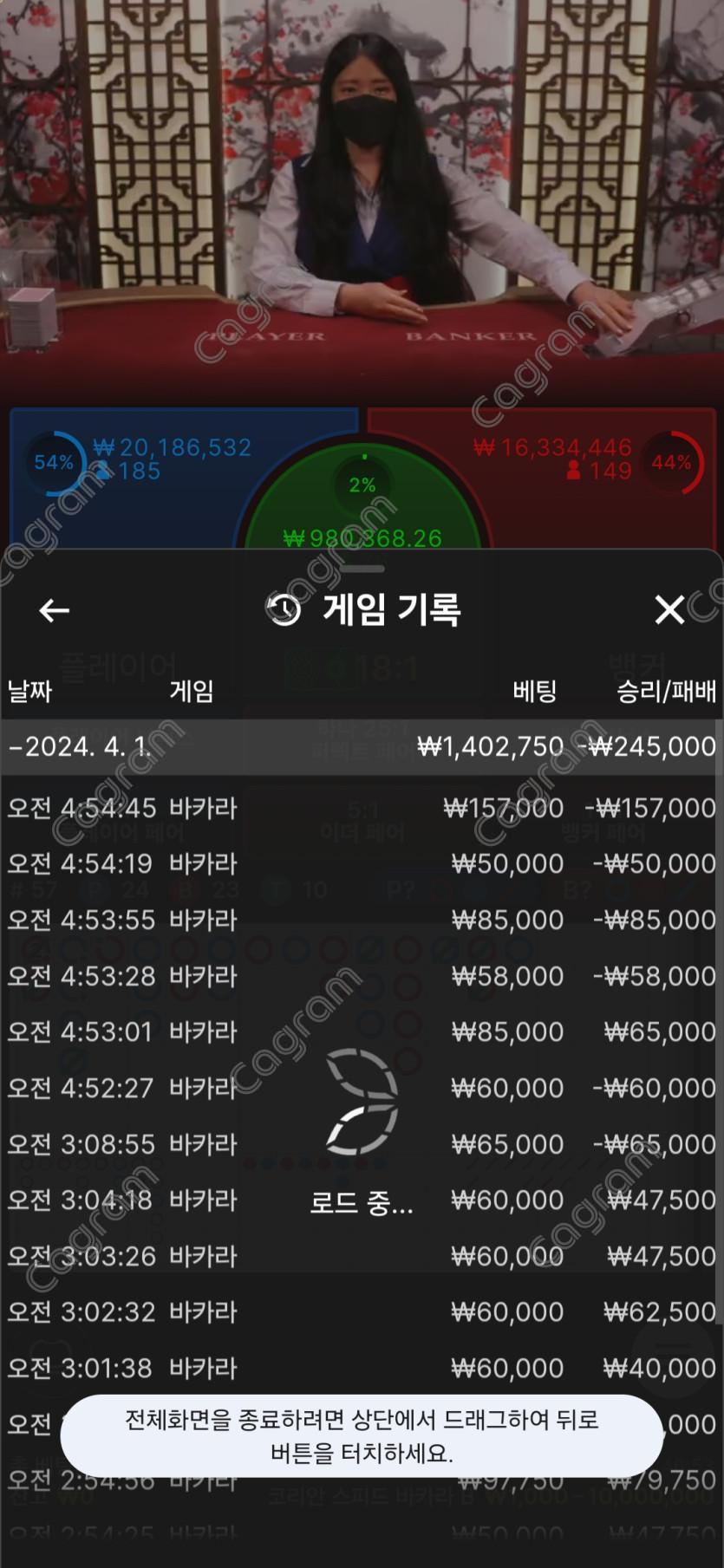Open the 4:53:28 baccarat round
This screenshot has height=1568, width=724.
[x=361, y=976]
